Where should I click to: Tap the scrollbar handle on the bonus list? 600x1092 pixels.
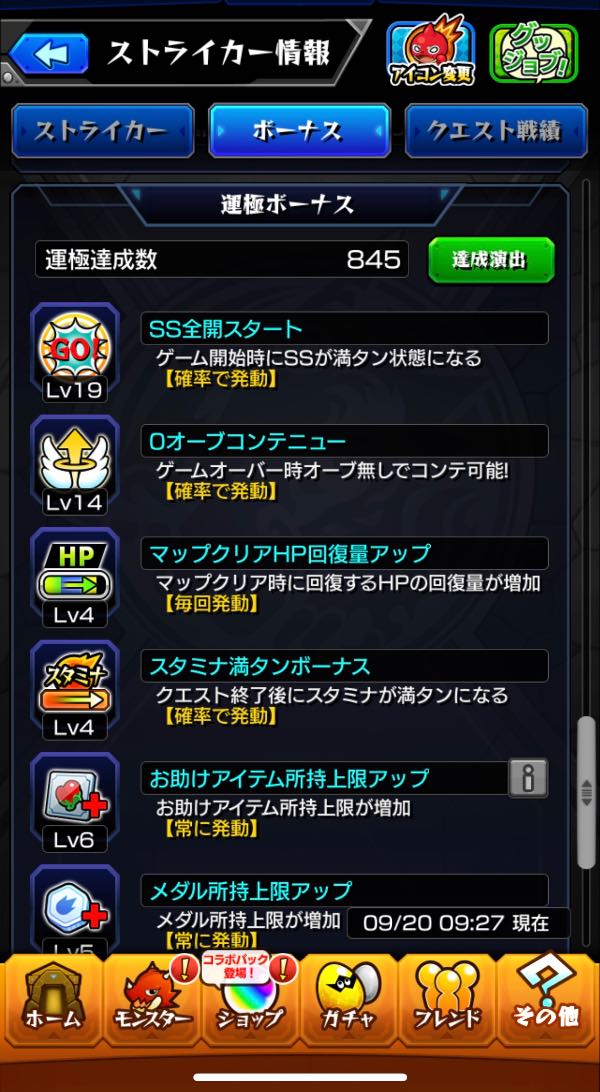click(587, 792)
